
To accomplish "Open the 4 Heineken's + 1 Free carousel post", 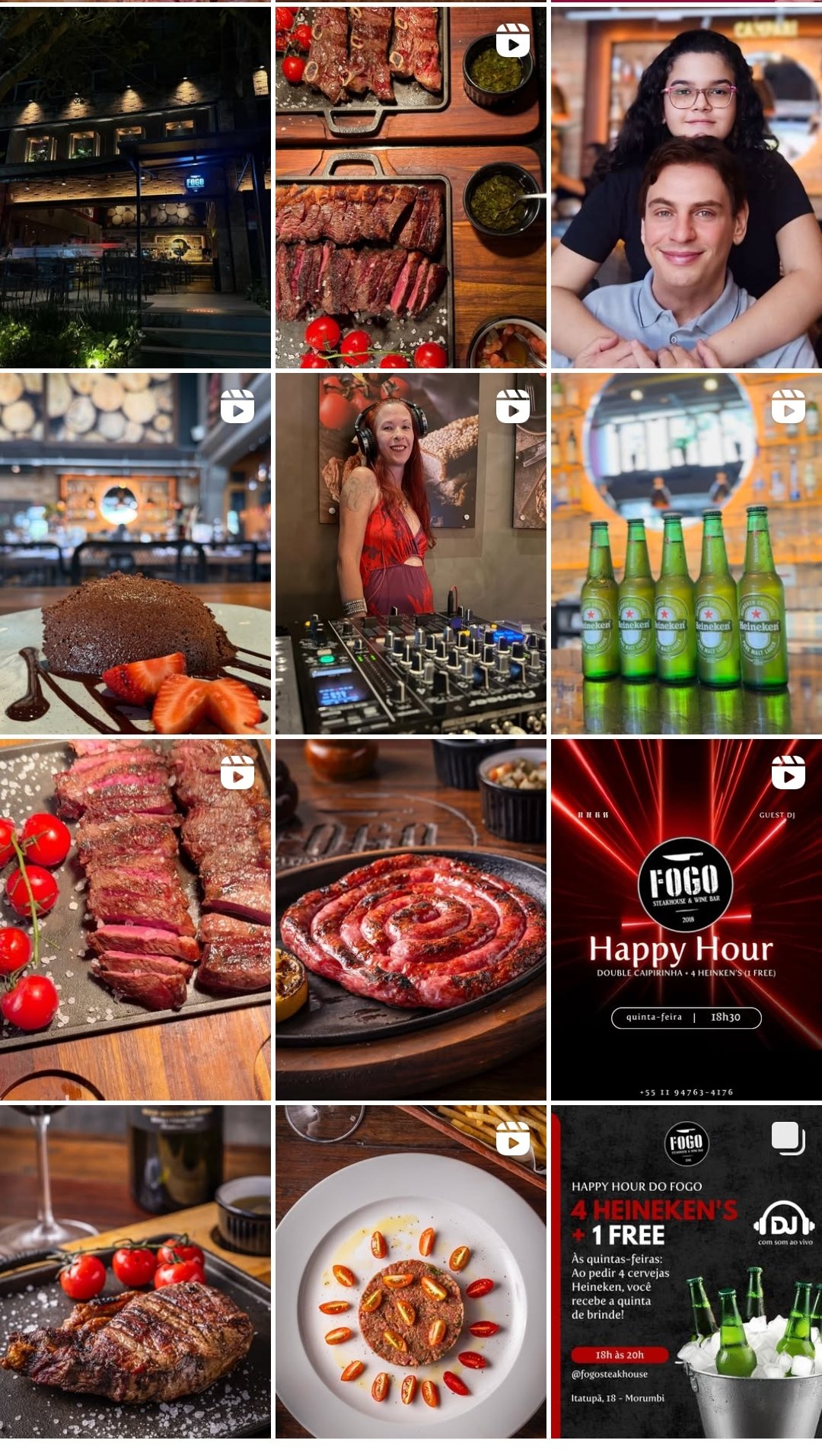I will [687, 1271].
